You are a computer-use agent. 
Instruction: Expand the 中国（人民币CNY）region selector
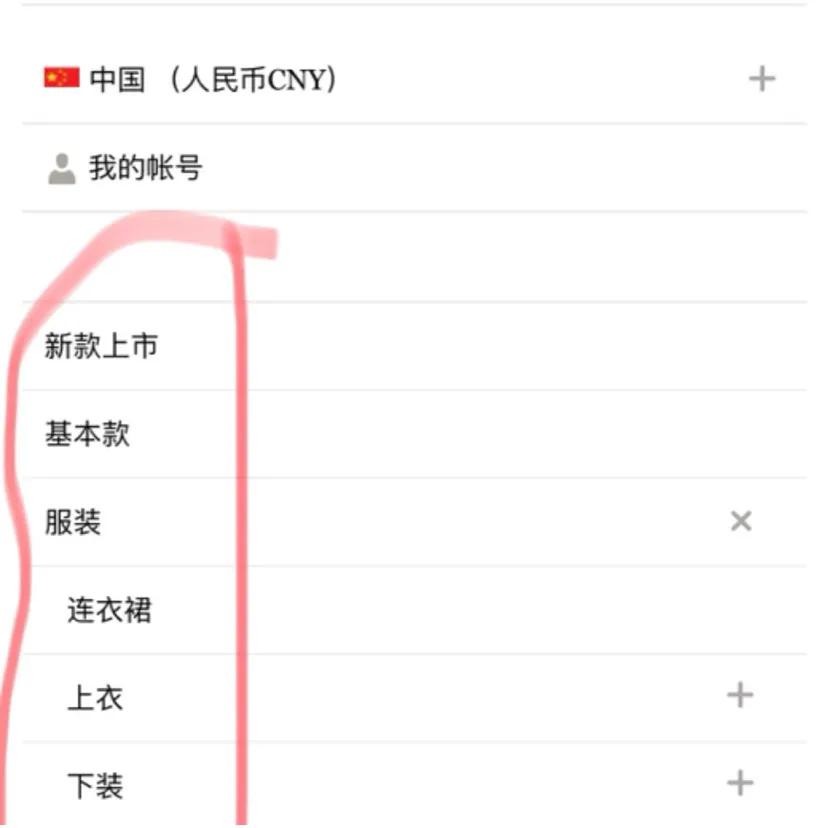click(x=761, y=79)
